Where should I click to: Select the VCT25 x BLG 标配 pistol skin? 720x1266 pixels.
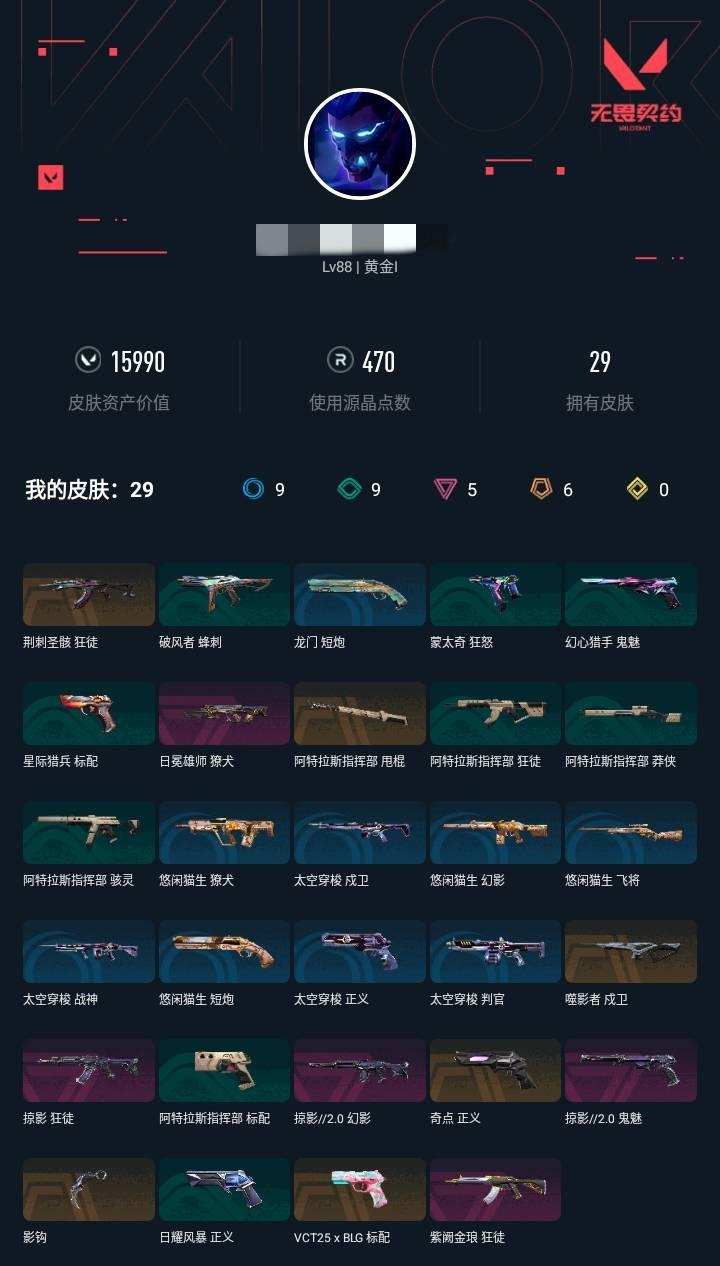click(x=360, y=1189)
